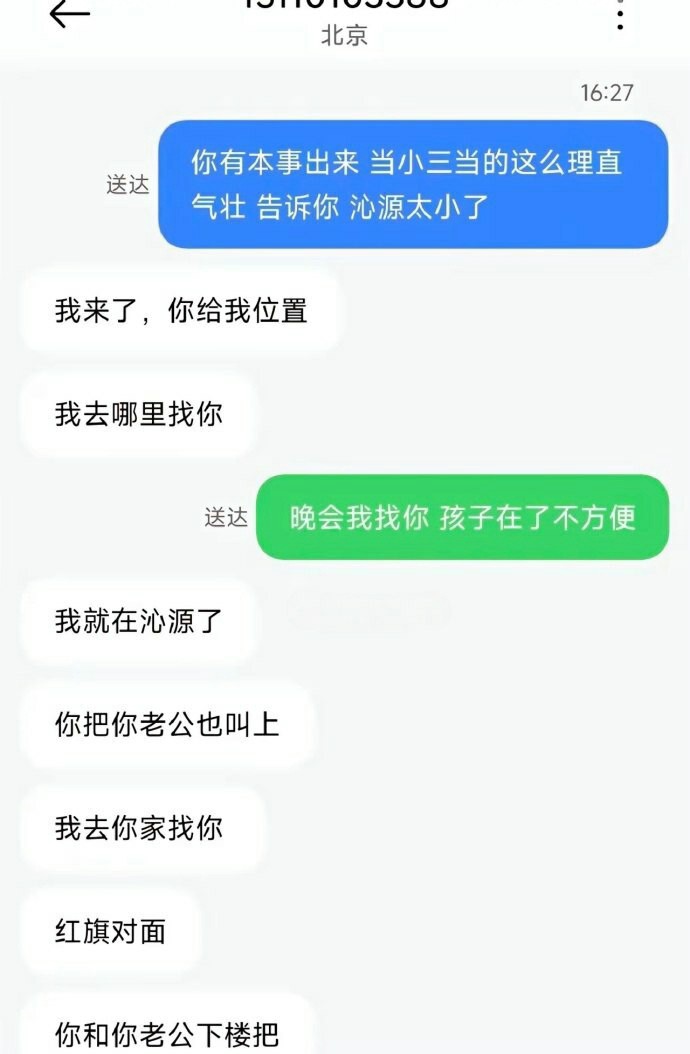Go back using the arrow icon
The width and height of the screenshot is (690, 1054).
coord(69,14)
